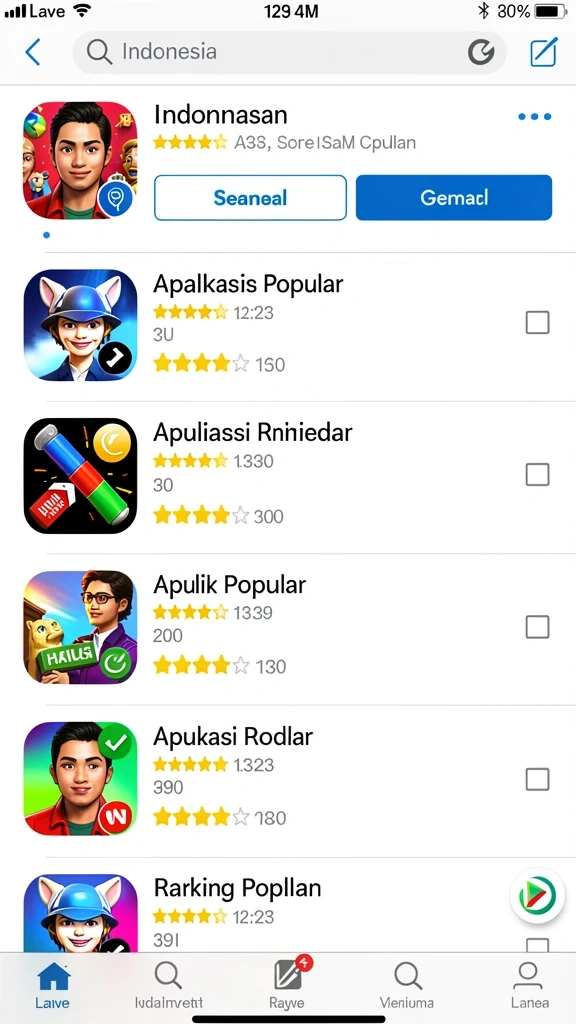576x1024 pixels.
Task: Open the Veniuma tab
Action: [x=407, y=986]
